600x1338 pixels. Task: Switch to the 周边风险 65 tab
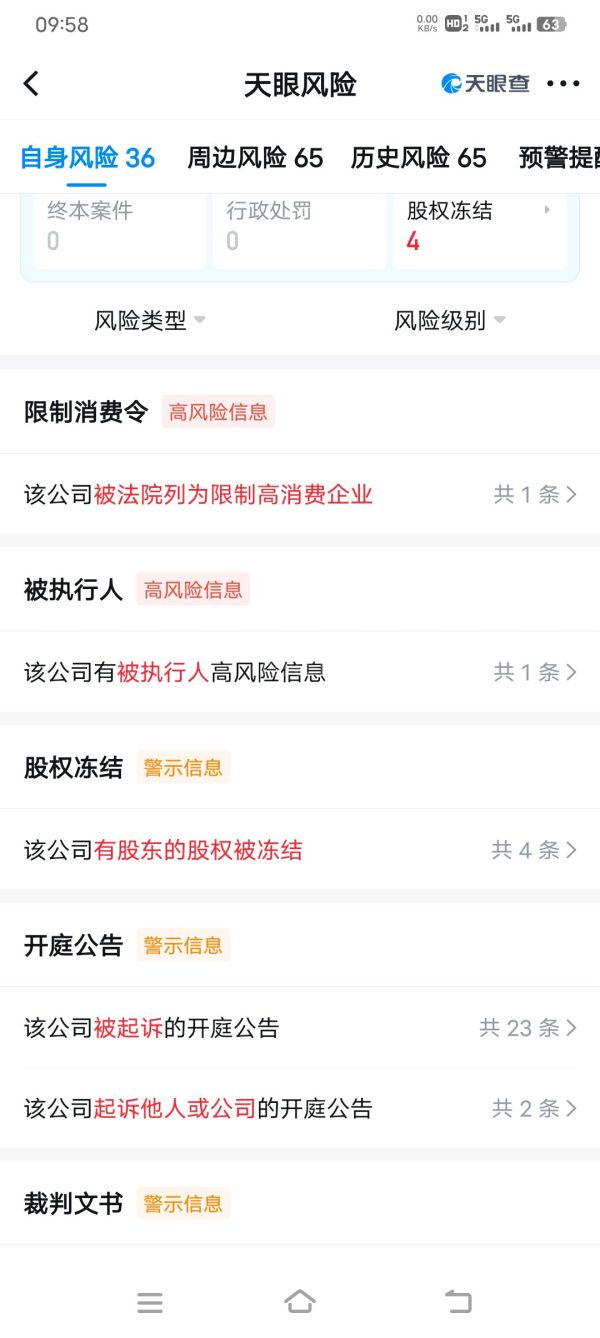[x=255, y=158]
